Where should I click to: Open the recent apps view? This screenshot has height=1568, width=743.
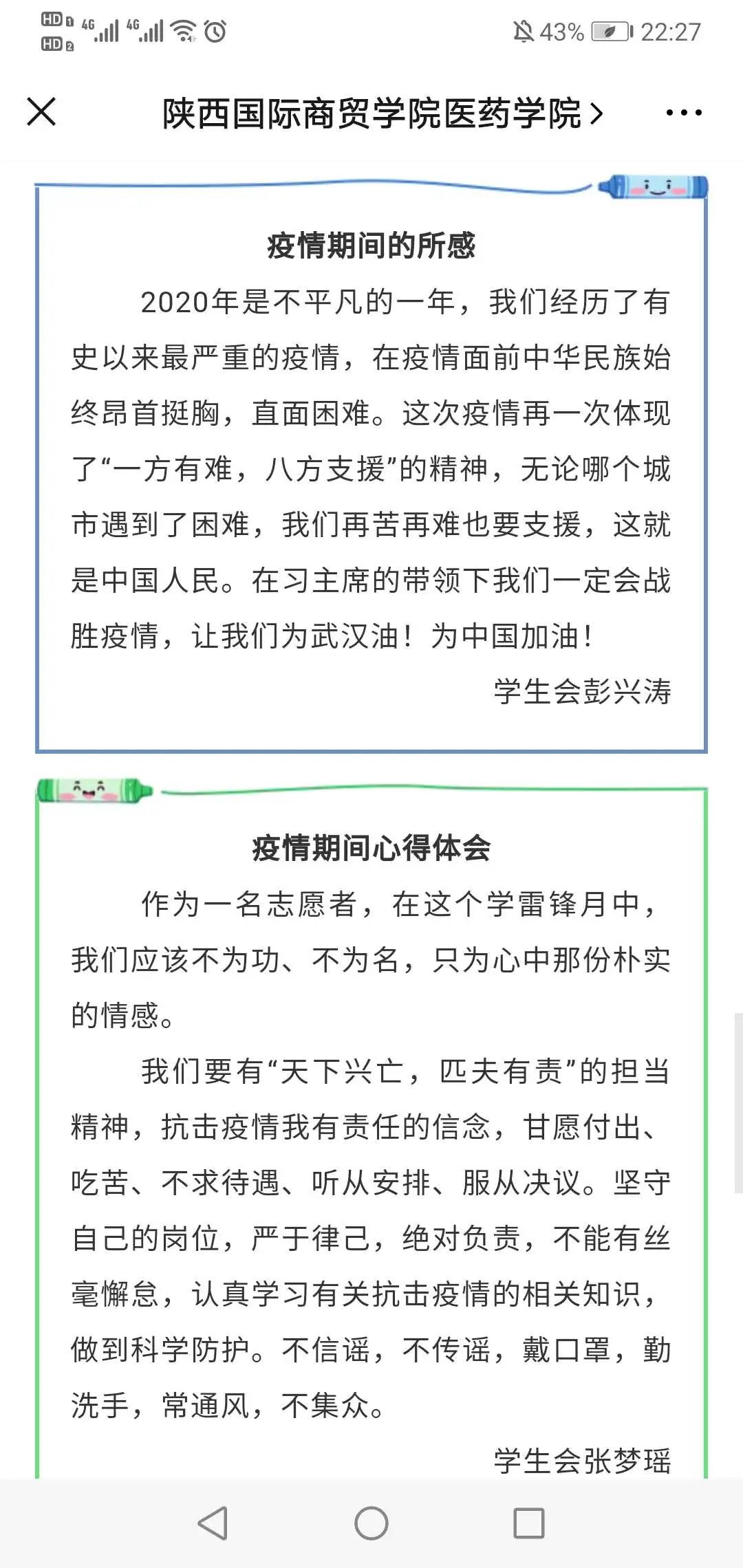tap(529, 1523)
